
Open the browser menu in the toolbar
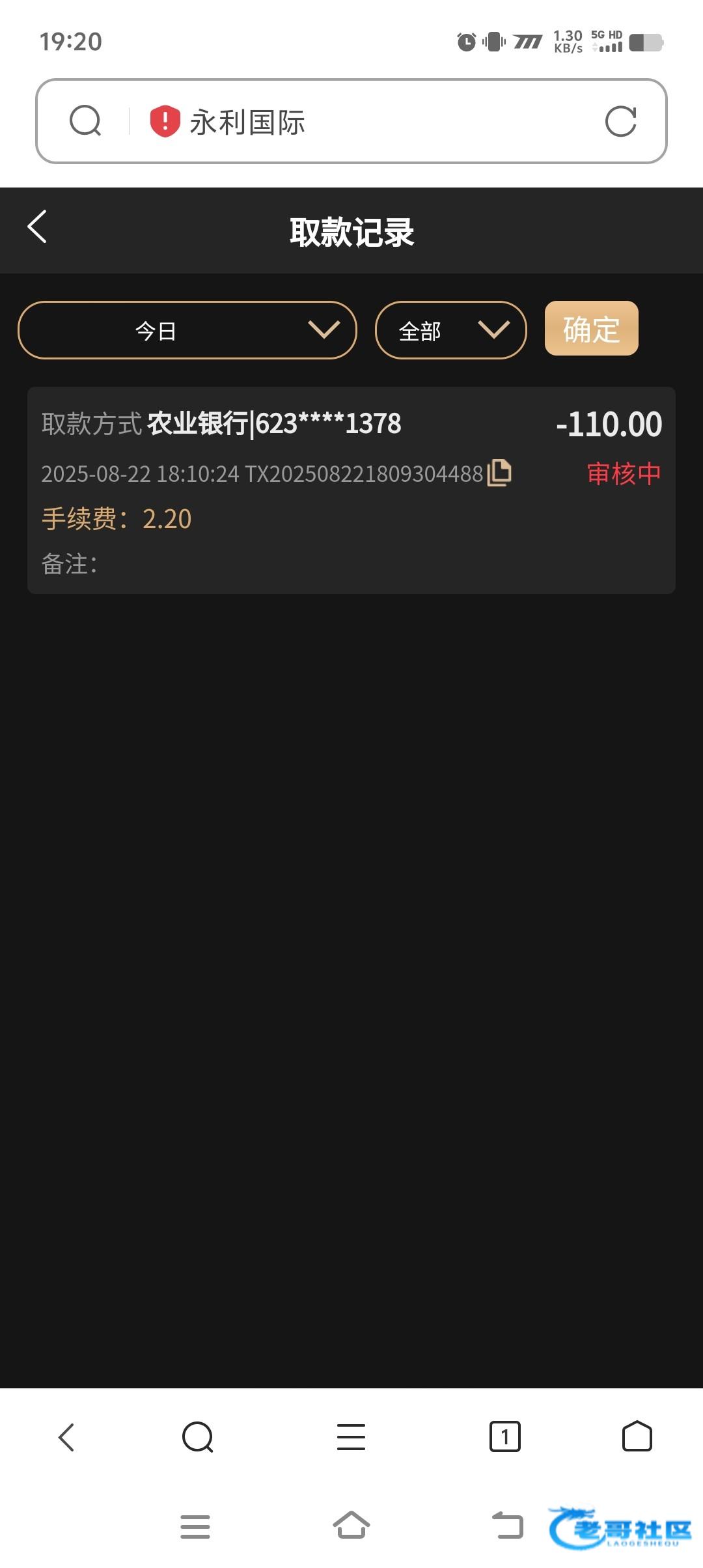point(351,1436)
